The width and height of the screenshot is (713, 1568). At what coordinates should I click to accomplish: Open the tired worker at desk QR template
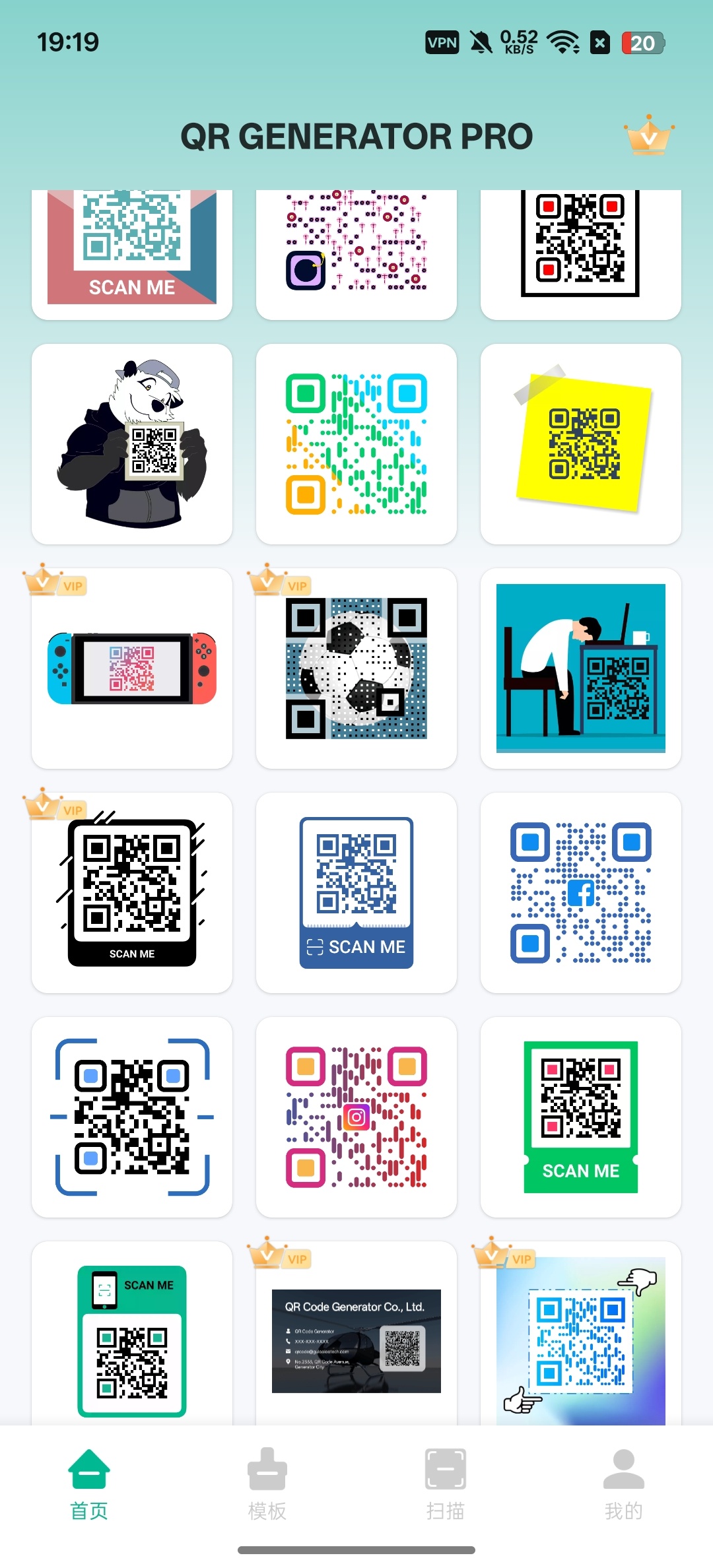[581, 669]
